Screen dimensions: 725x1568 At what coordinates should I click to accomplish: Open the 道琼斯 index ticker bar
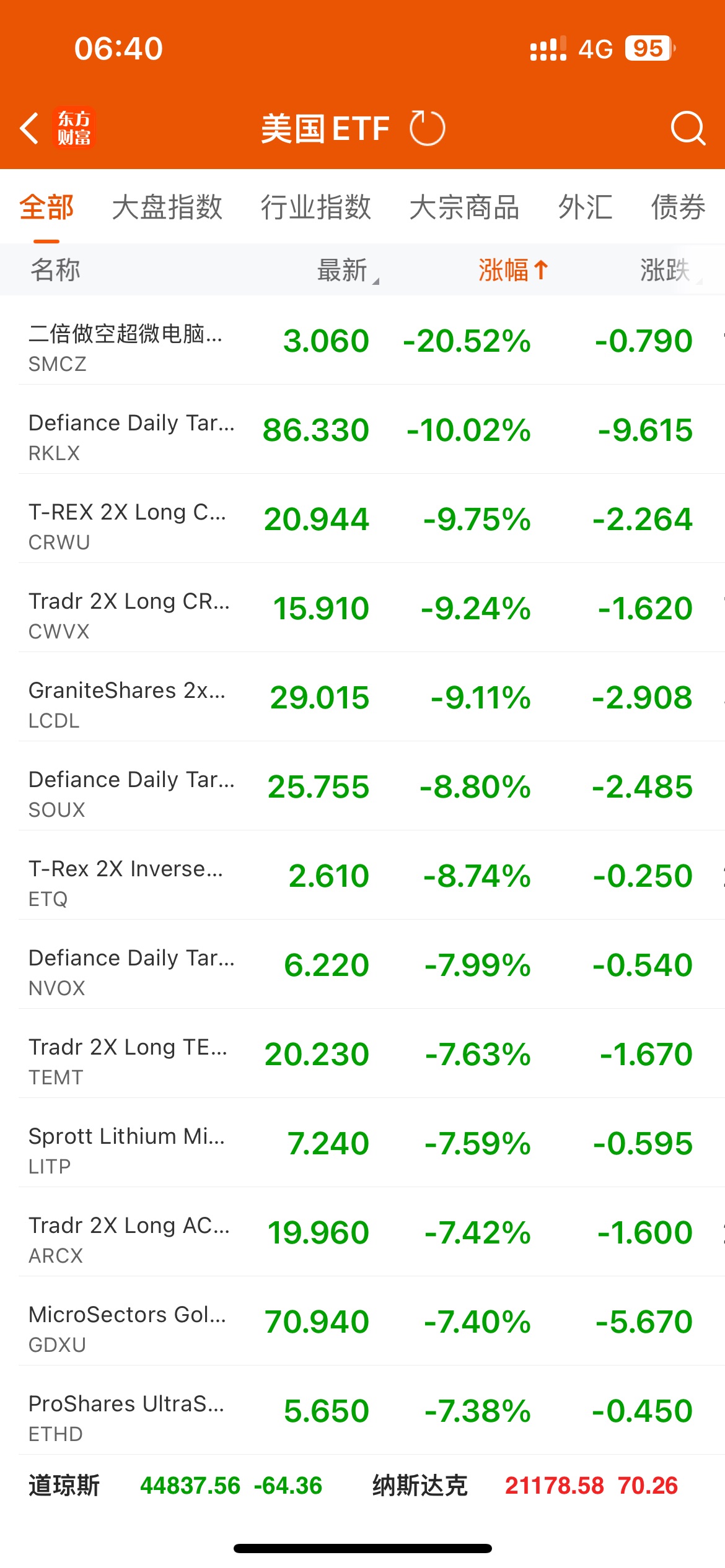click(x=175, y=1486)
